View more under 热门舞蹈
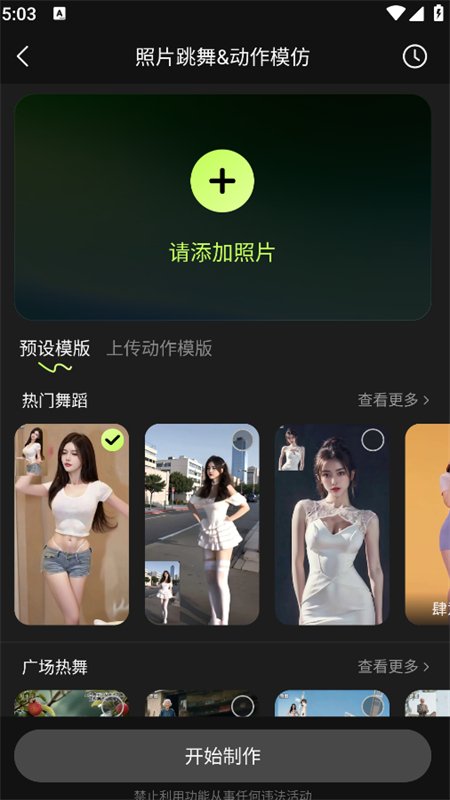450x800 pixels. tap(393, 400)
